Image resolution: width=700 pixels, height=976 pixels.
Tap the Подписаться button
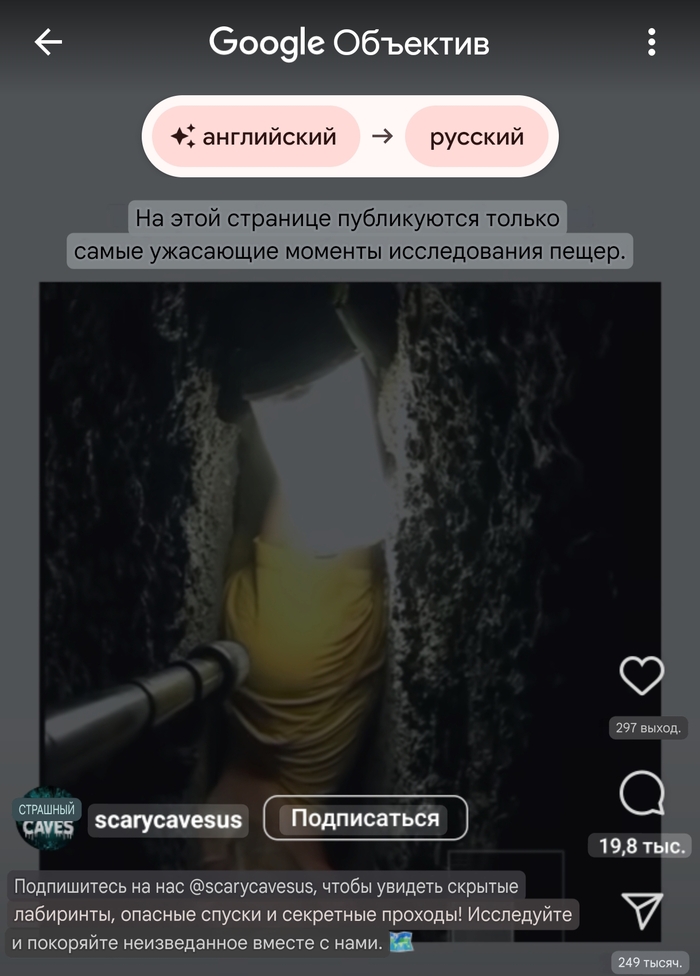pyautogui.click(x=365, y=818)
